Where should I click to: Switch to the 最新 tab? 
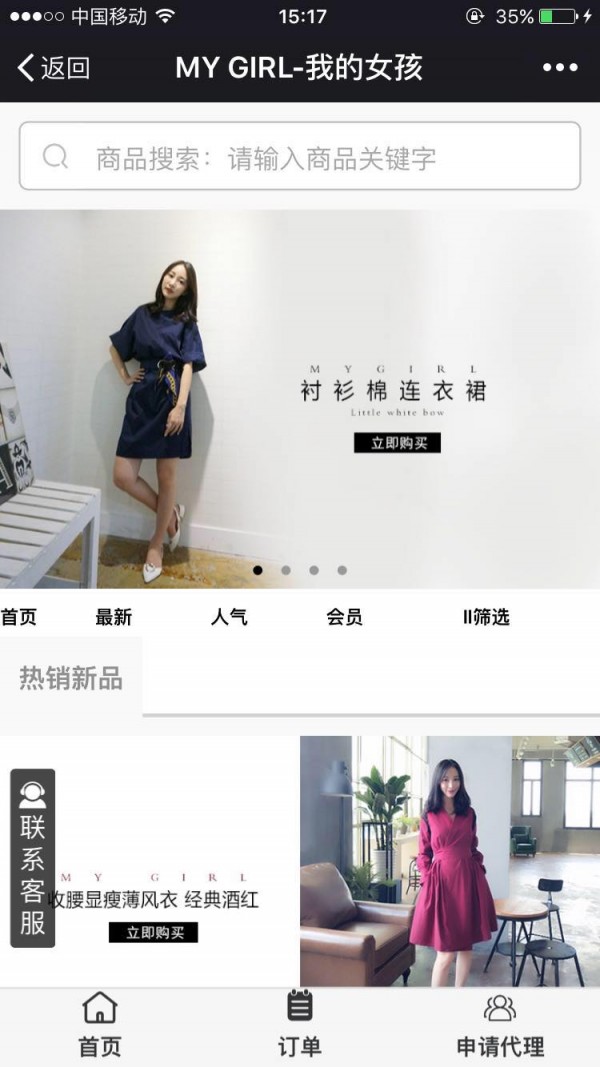click(x=114, y=617)
